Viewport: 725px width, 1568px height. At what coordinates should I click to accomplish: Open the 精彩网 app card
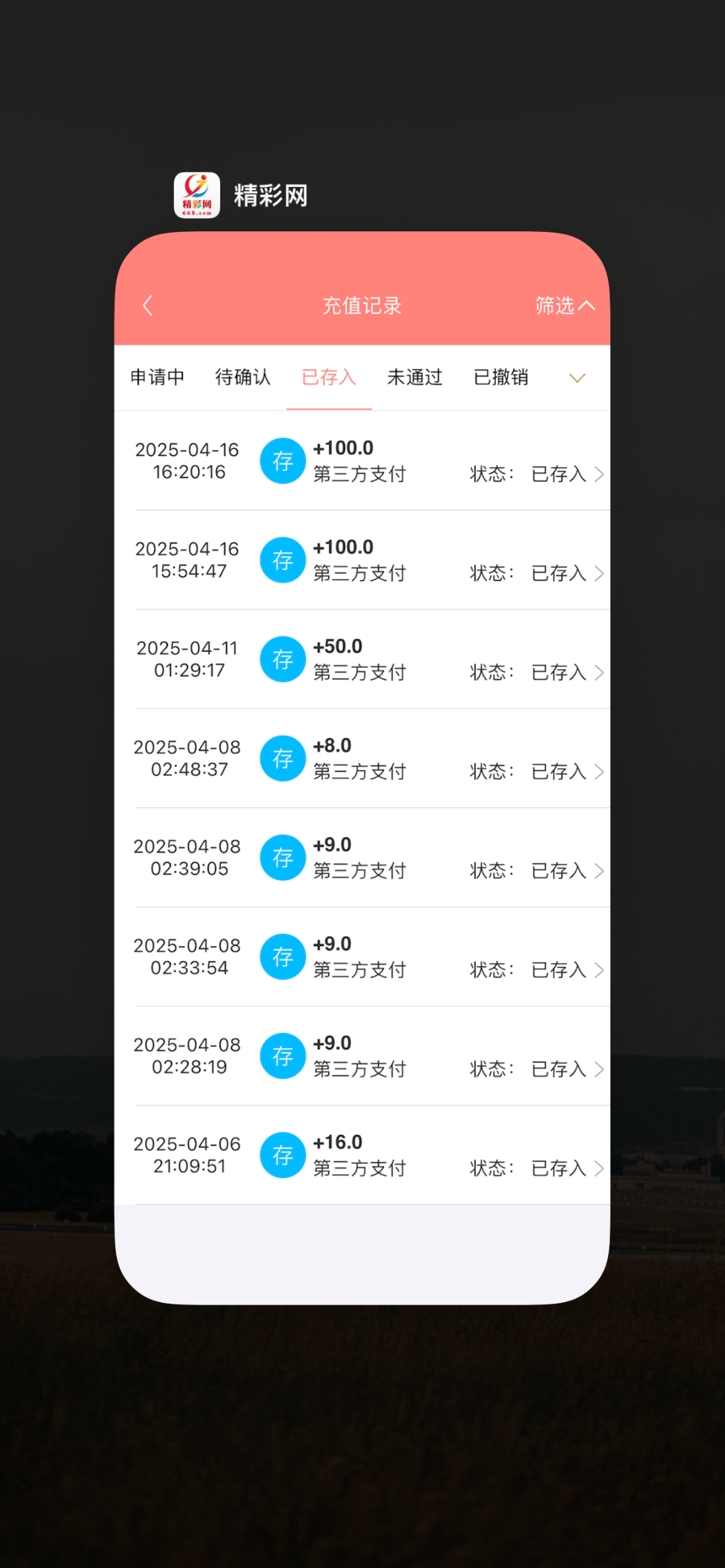pos(362,768)
